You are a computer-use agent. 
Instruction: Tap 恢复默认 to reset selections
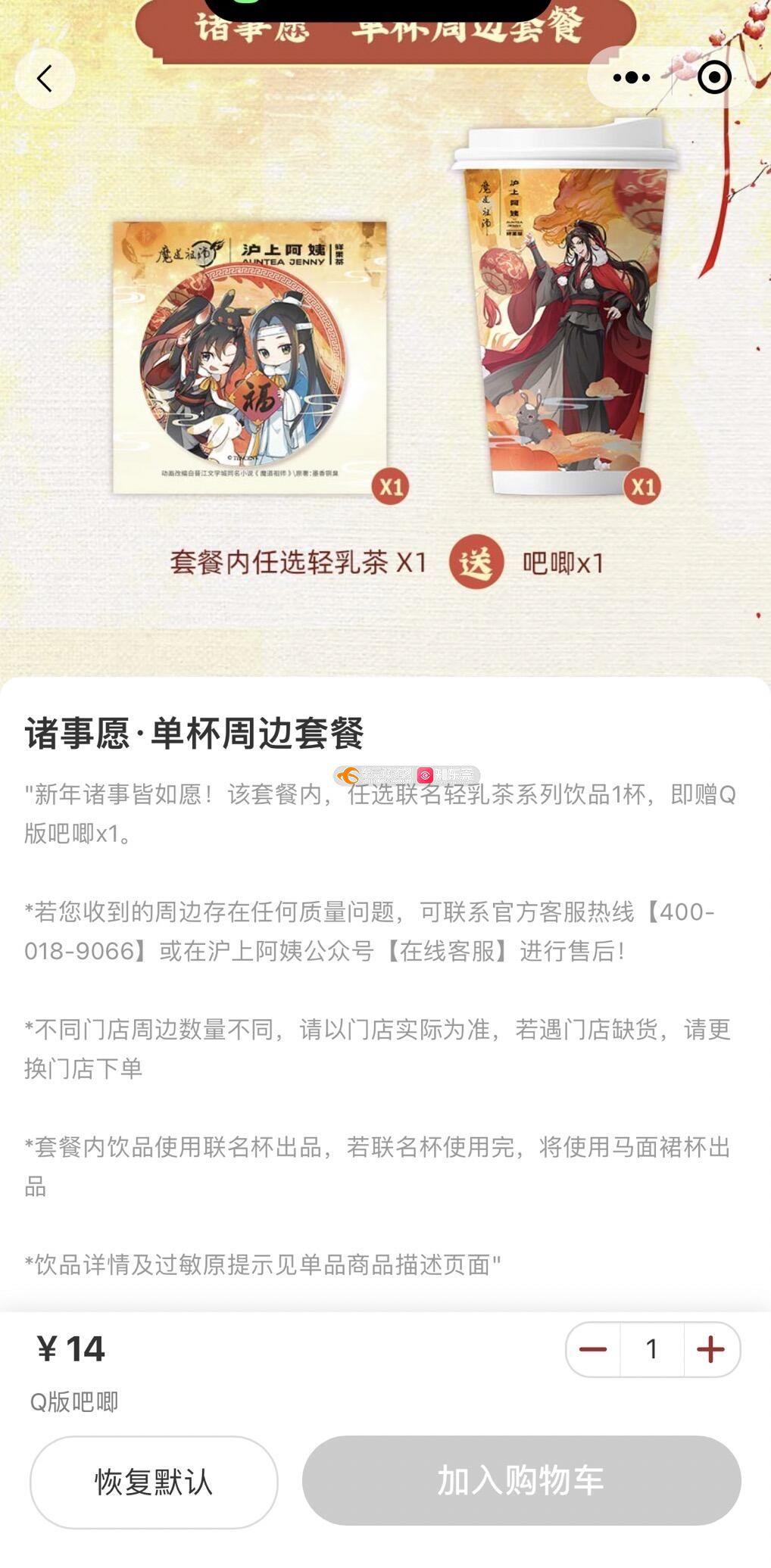(154, 1481)
